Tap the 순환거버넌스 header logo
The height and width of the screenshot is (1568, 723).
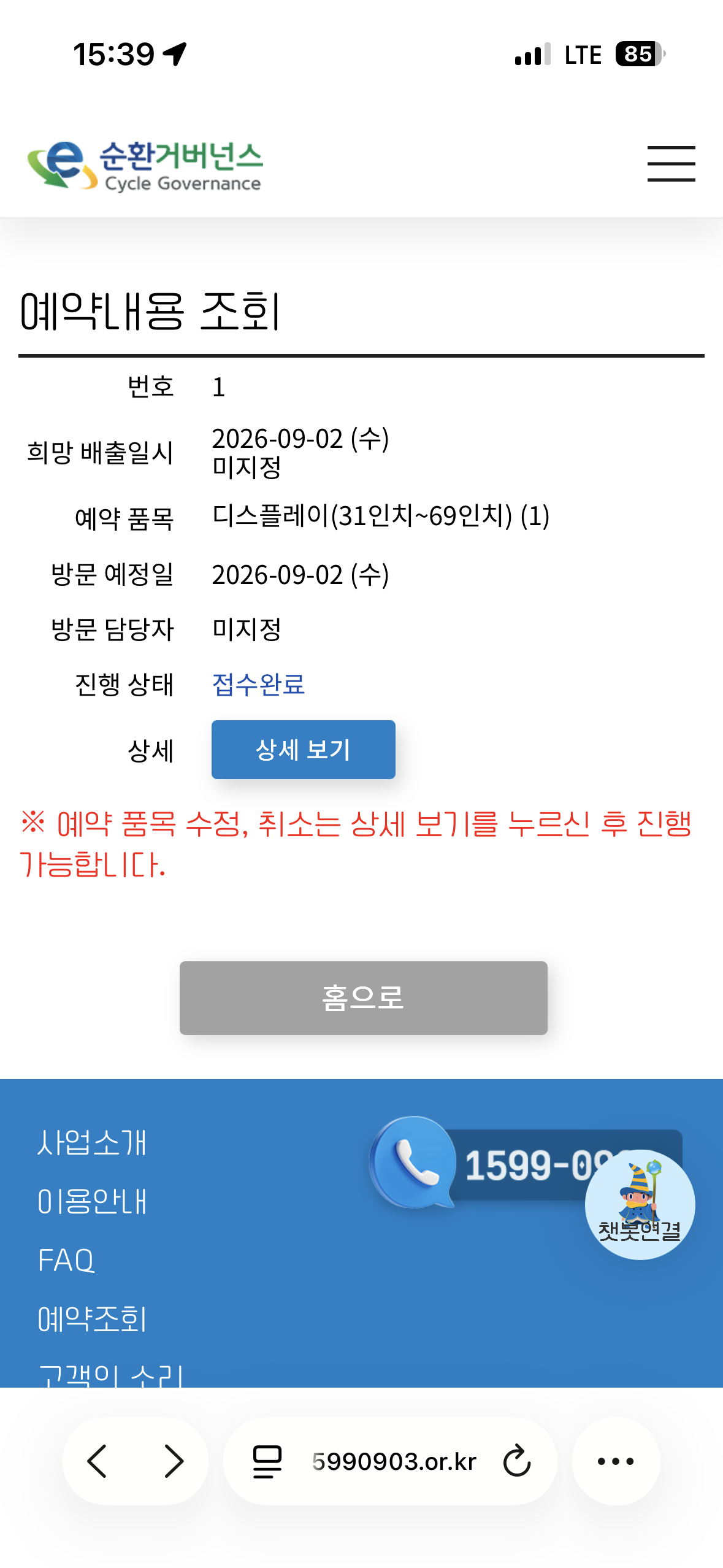point(145,166)
